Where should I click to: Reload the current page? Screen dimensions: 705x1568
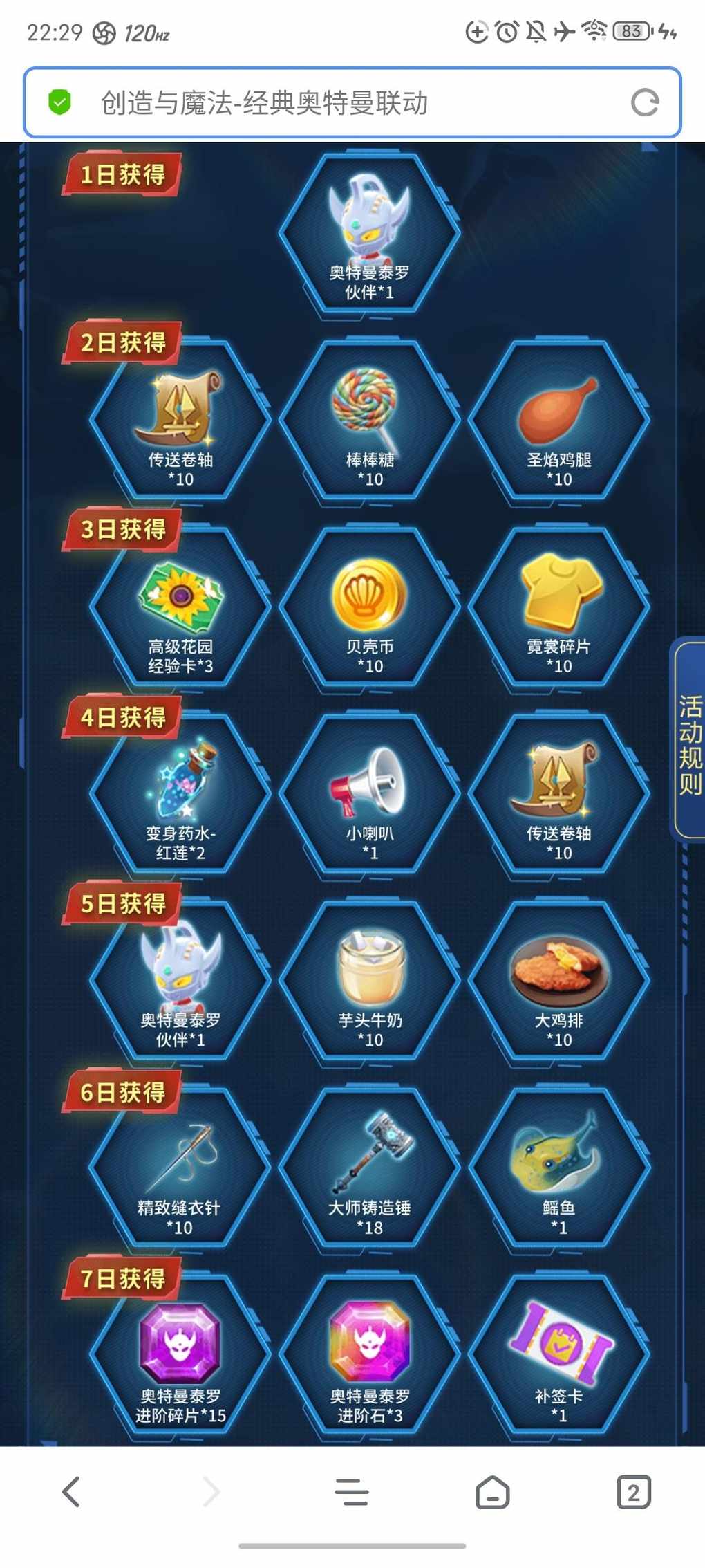click(644, 103)
